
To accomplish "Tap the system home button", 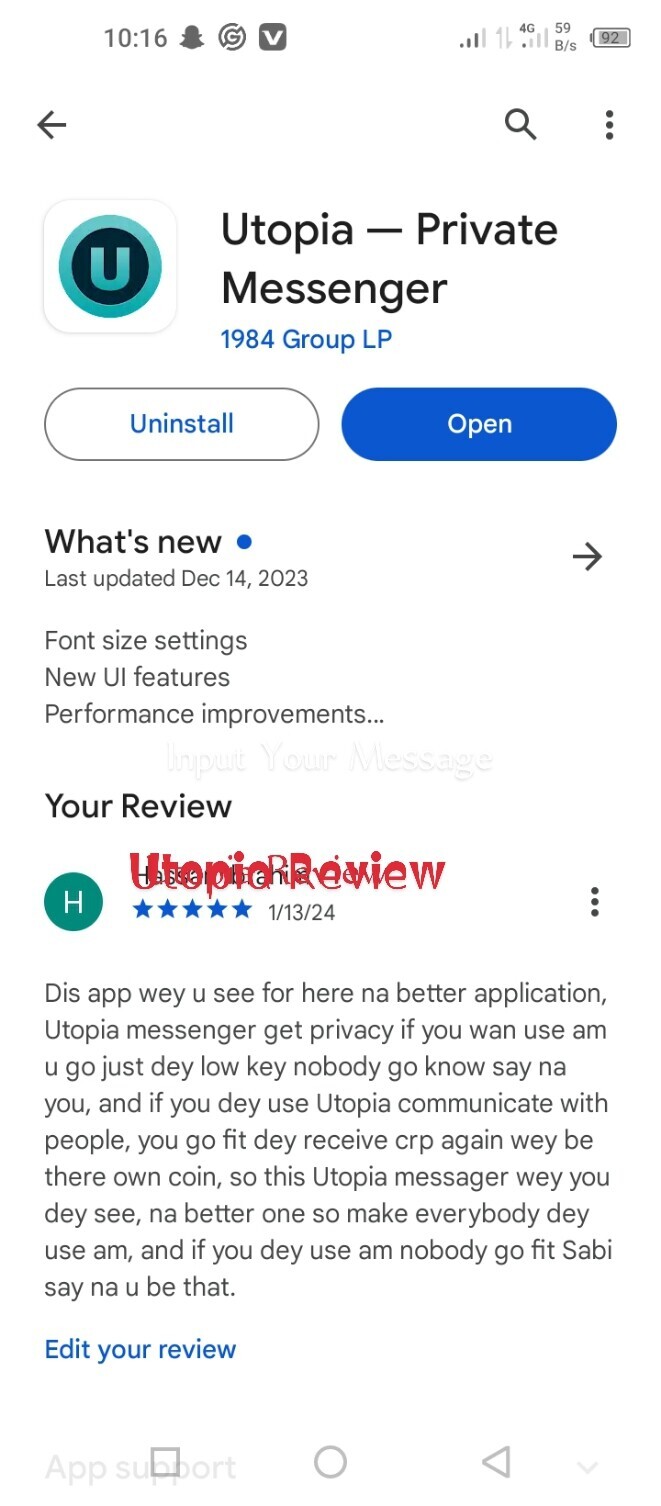I will pos(330,1462).
